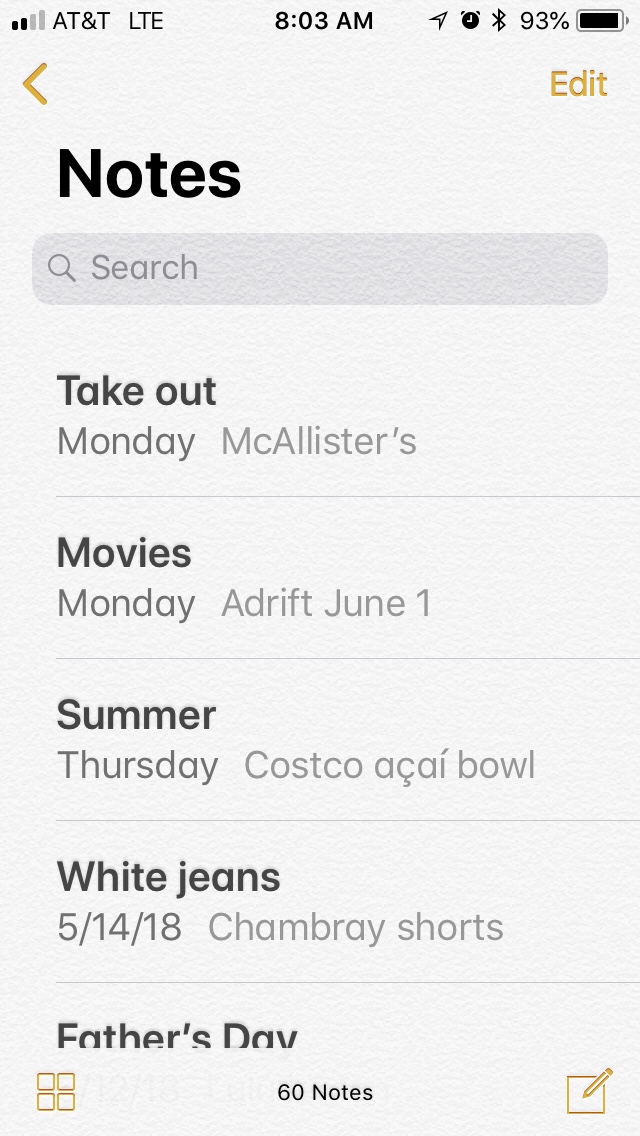The height and width of the screenshot is (1136, 640).
Task: Switch to attachments grid view
Action: (56, 1092)
